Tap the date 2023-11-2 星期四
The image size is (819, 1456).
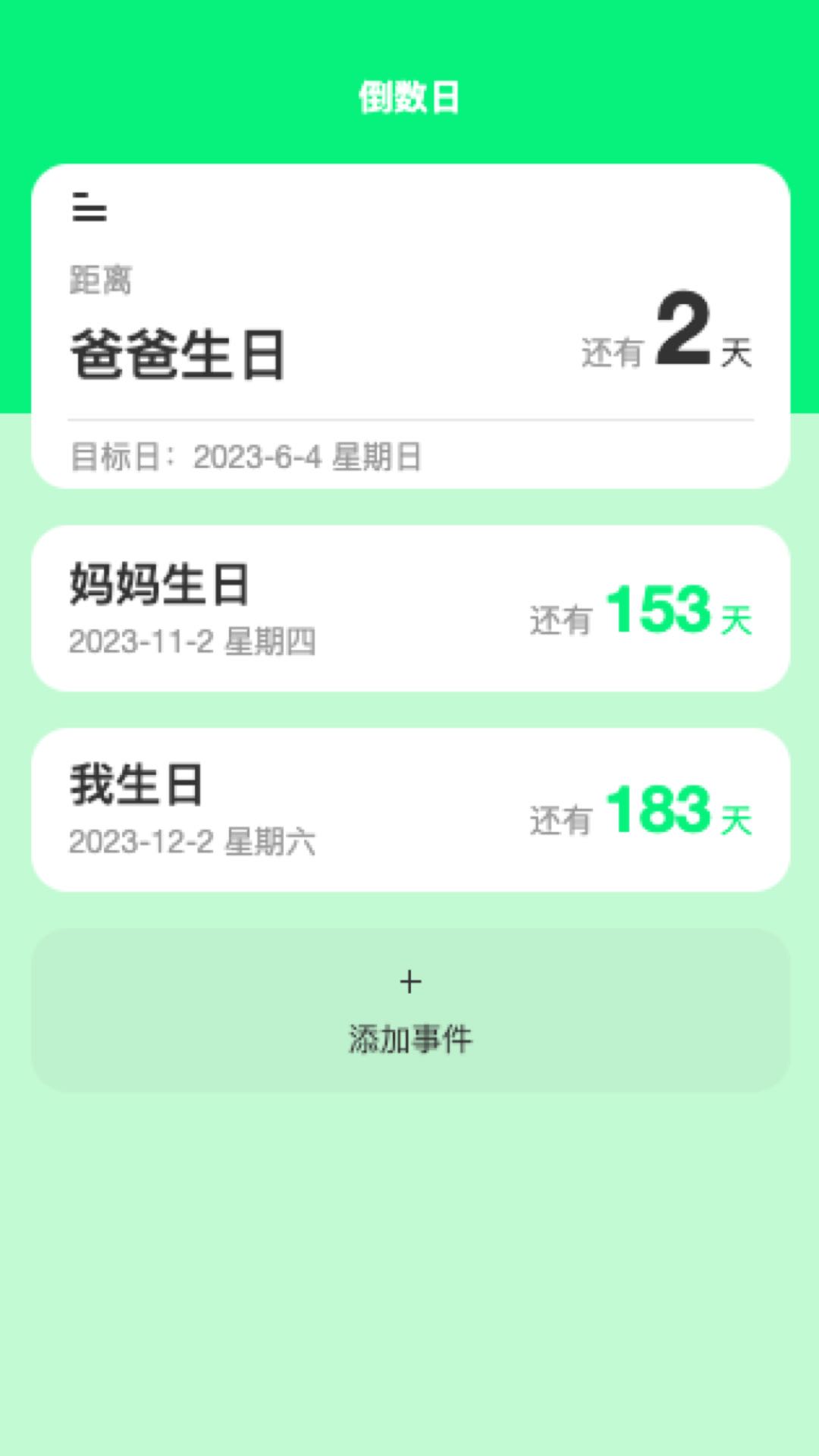click(193, 643)
